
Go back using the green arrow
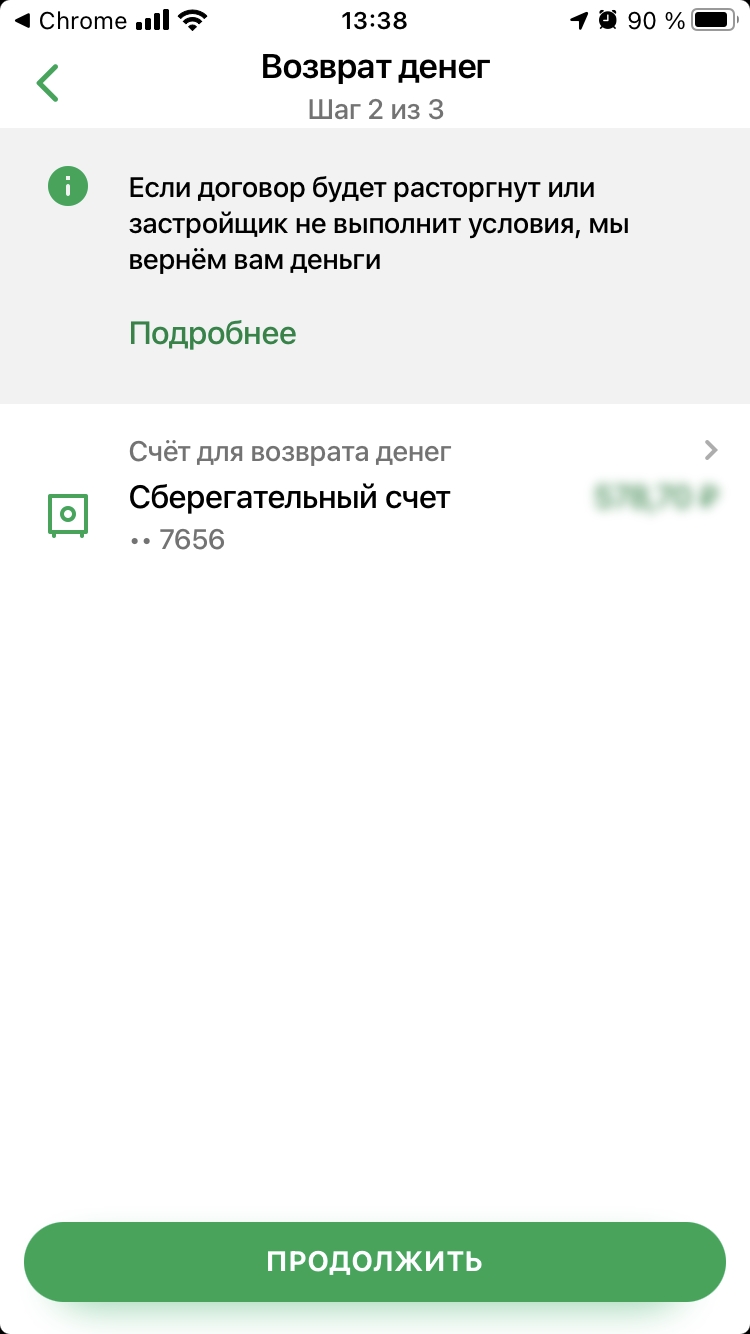47,83
